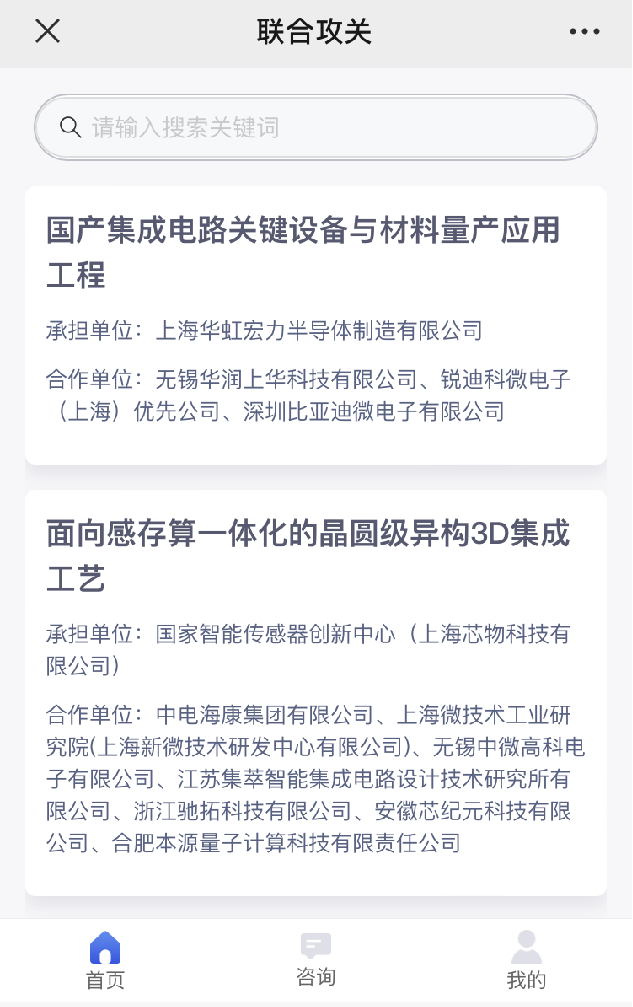Tap the 请输入搜索关键词 search field
This screenshot has width=633, height=1007.
tap(316, 128)
